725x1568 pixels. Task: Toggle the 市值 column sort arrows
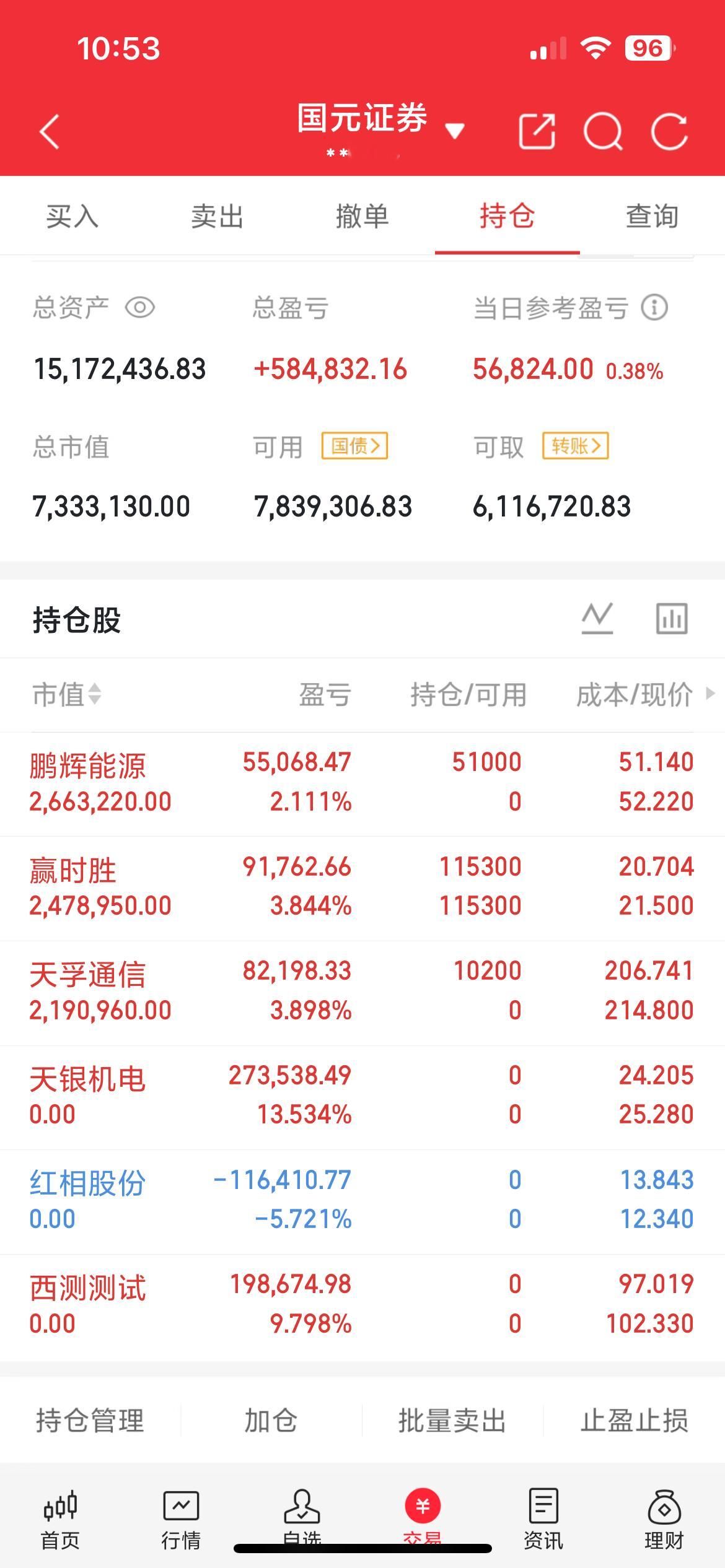tap(95, 695)
